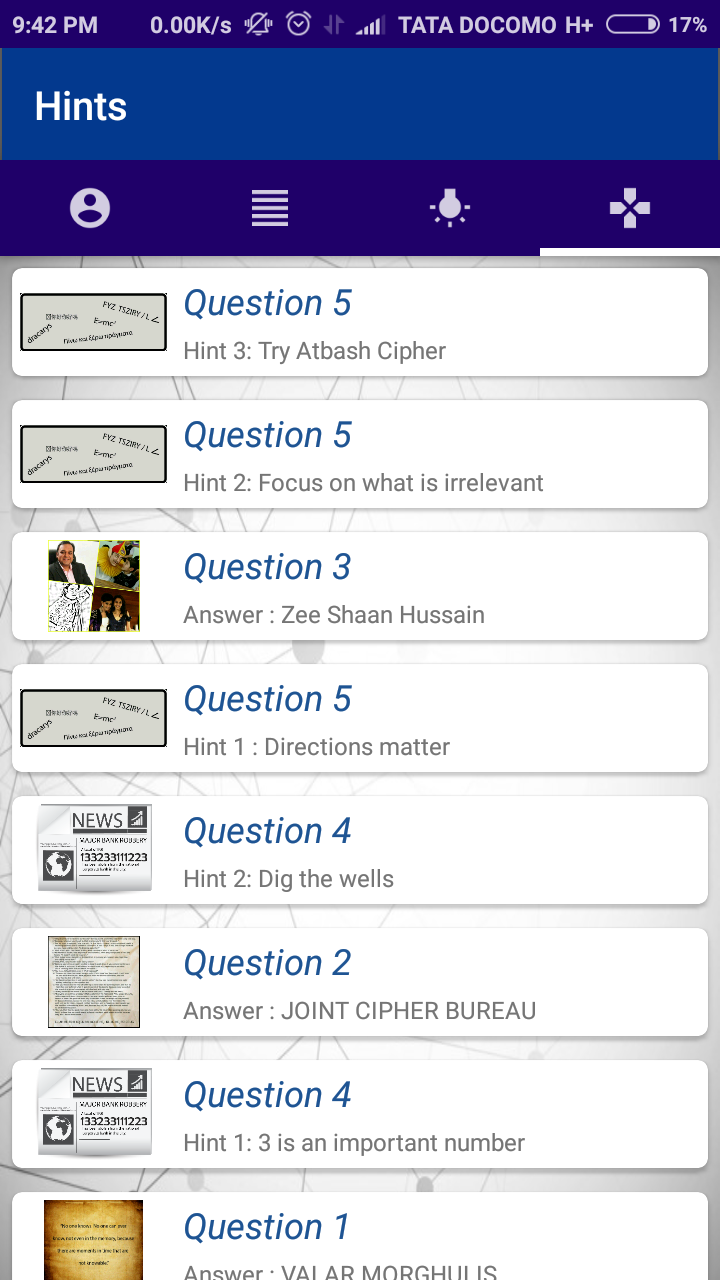
Task: Open Question 5 Hint 3 Atbash Cipher card
Action: [x=360, y=322]
